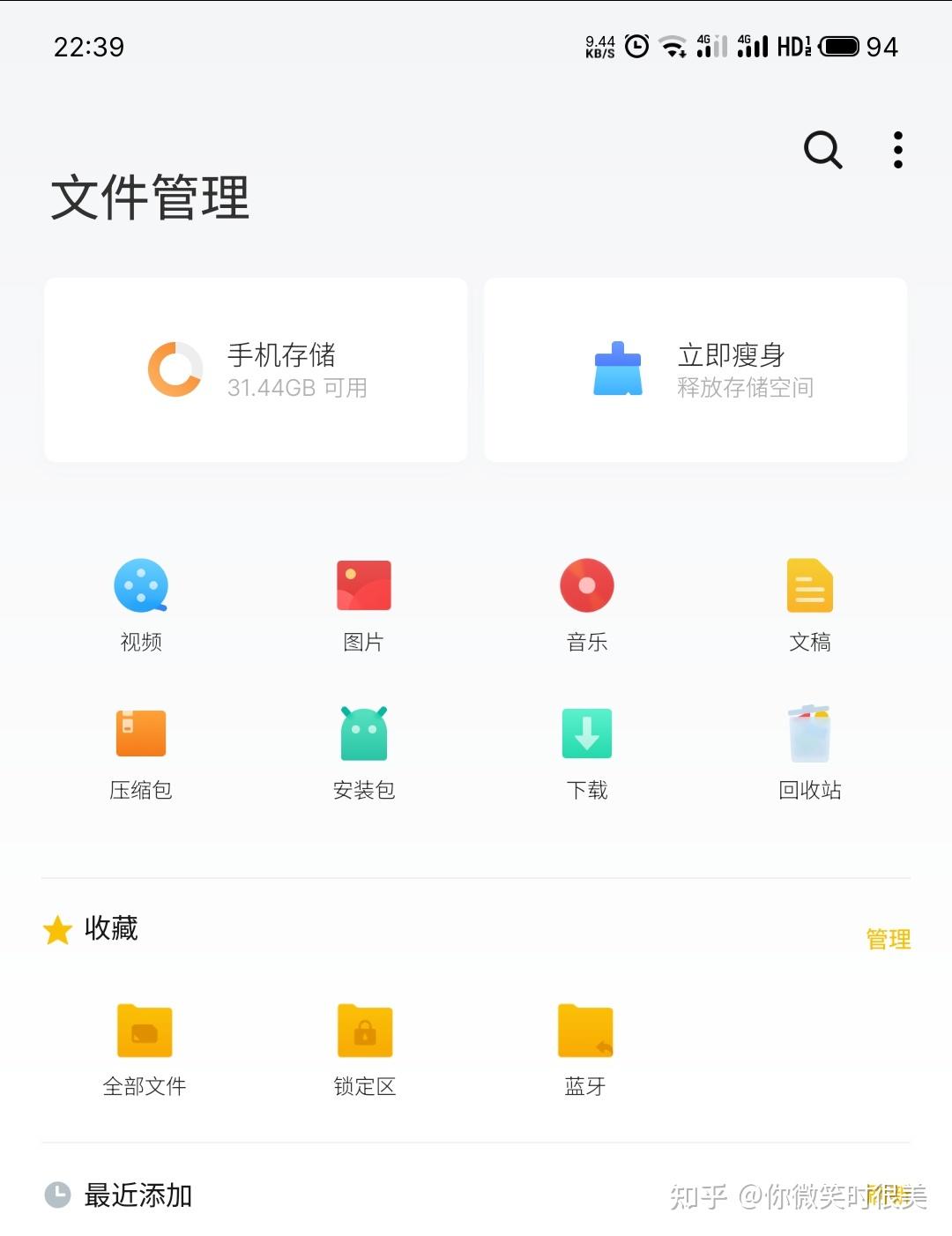Tap the 立即瘦身 cleanup card

(x=695, y=369)
